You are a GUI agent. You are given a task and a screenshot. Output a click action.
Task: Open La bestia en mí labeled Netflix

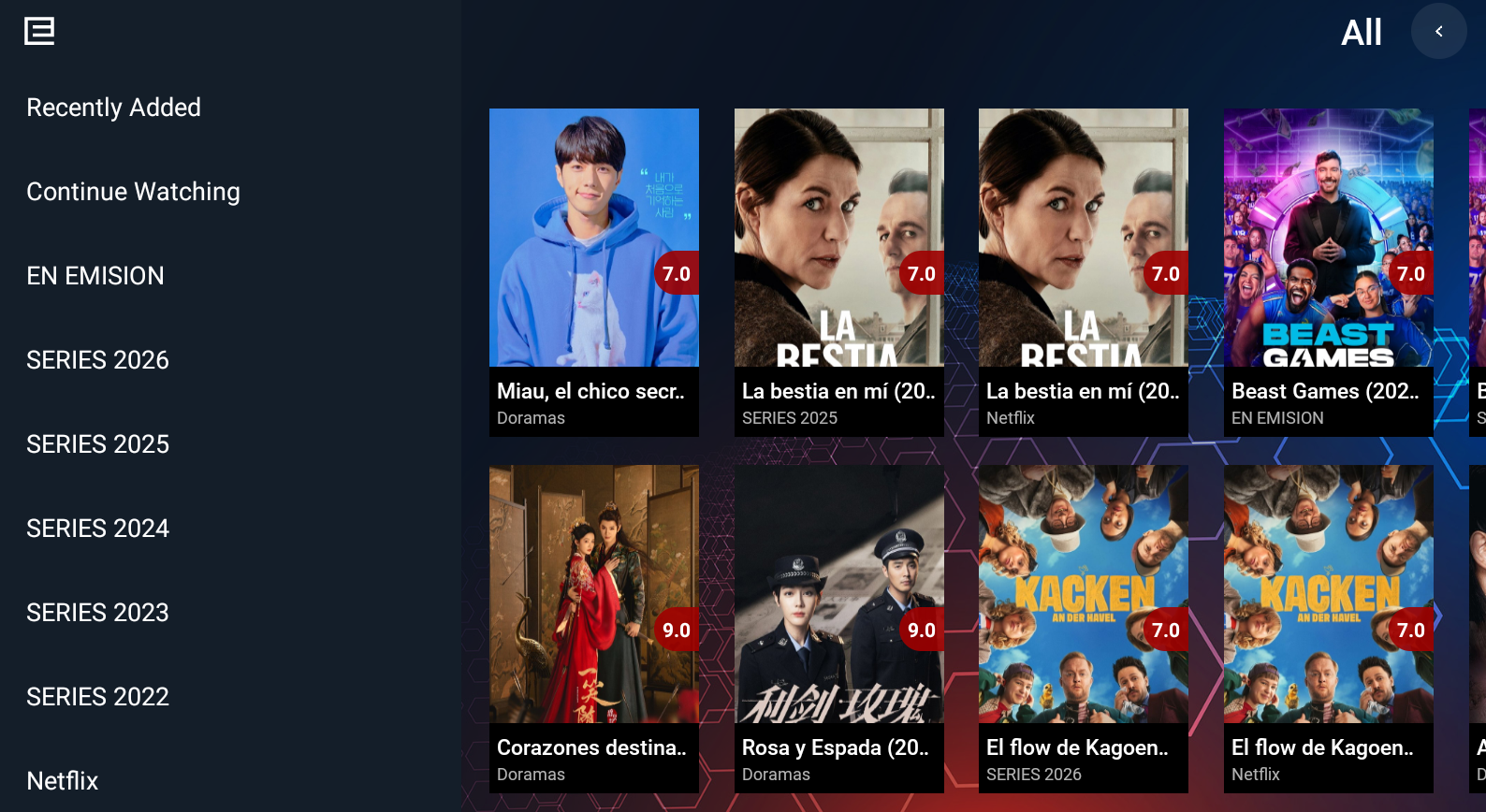pyautogui.click(x=1083, y=271)
